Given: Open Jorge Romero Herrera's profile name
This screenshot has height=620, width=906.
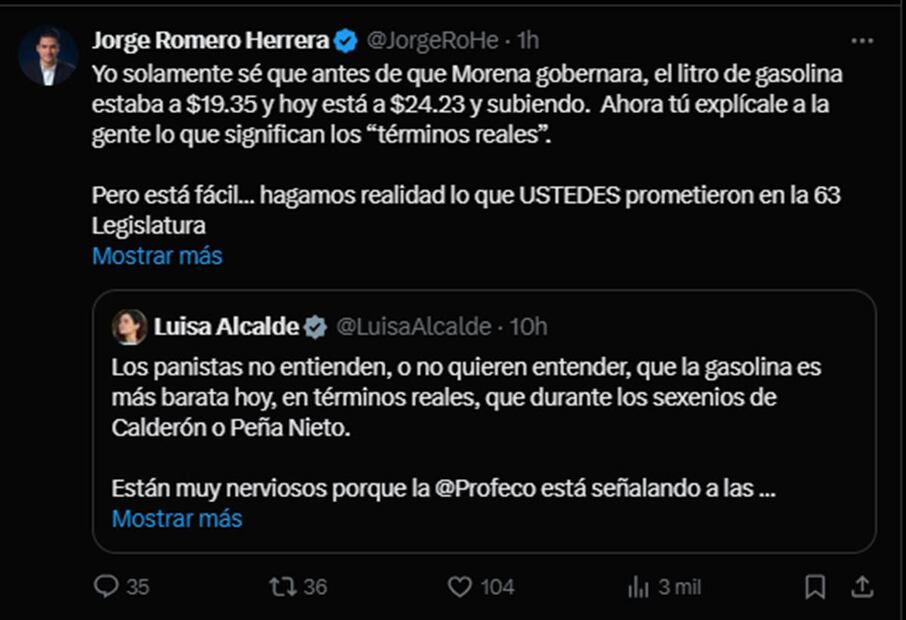Looking at the screenshot, I should [210, 41].
